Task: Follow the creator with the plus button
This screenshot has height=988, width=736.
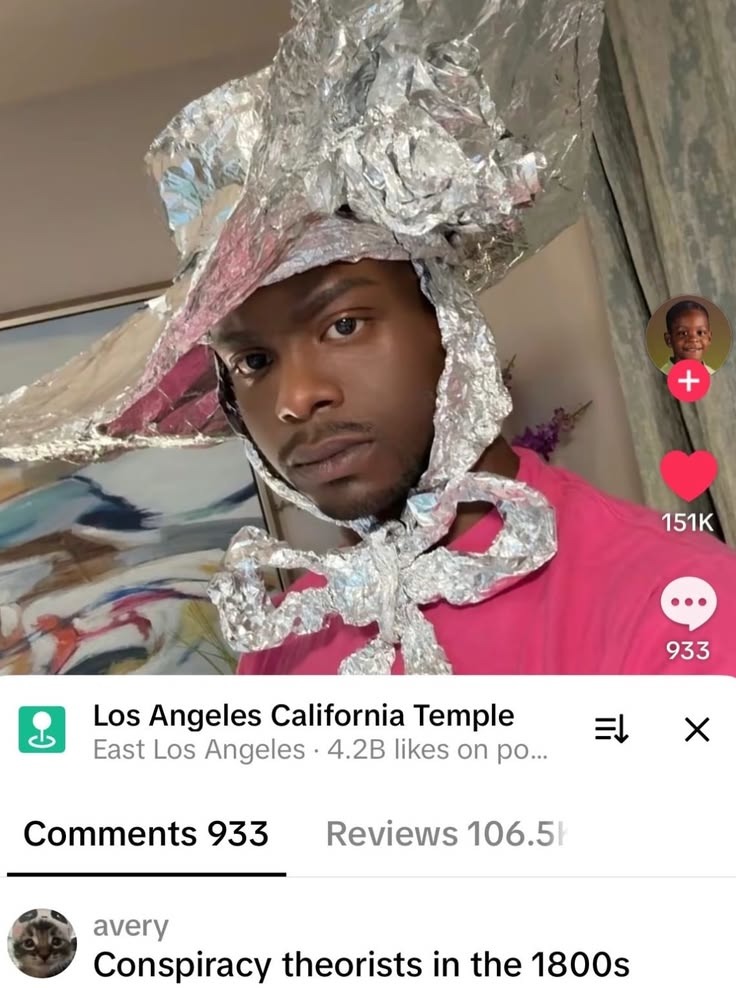Action: (687, 382)
